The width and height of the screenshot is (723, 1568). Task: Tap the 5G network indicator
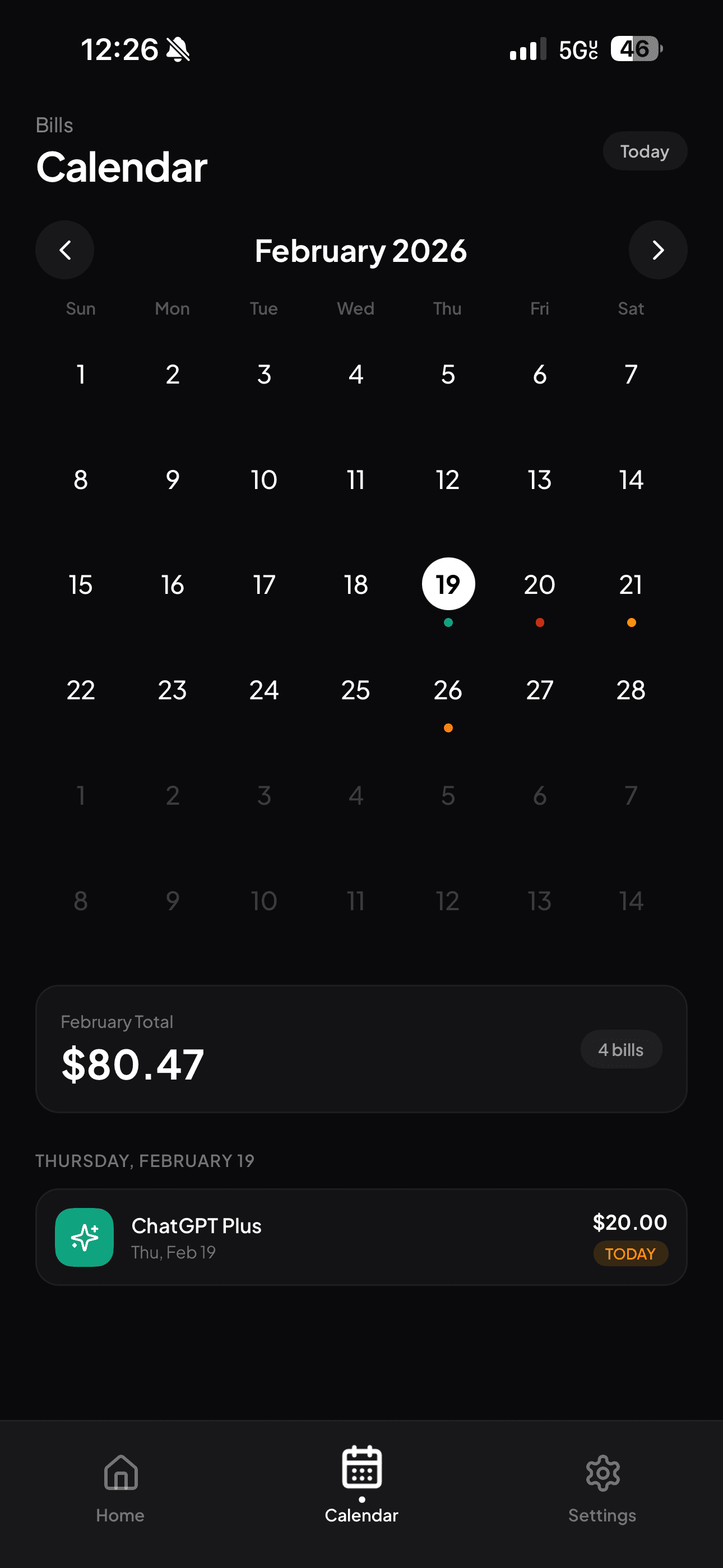coord(576,49)
